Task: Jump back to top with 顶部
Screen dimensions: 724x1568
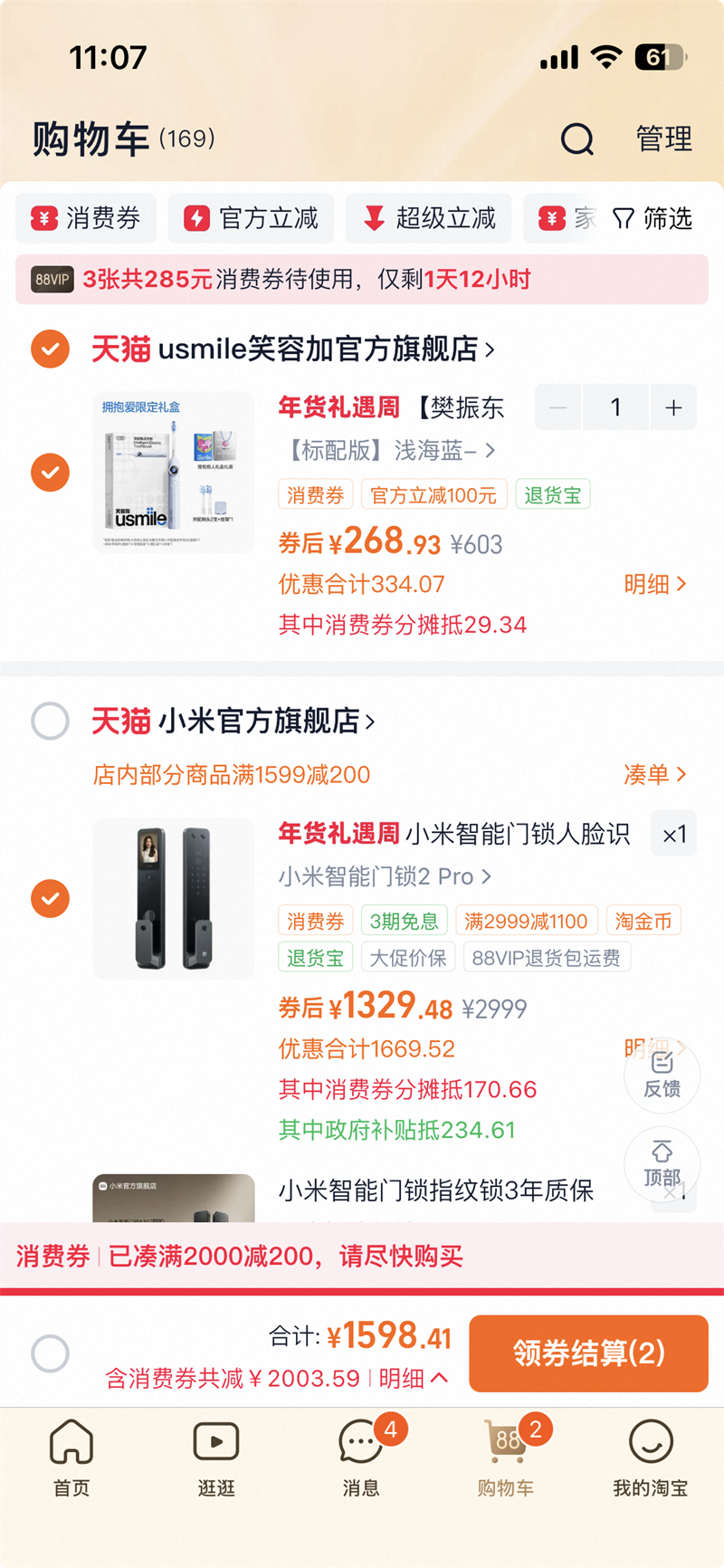Action: point(662,1163)
